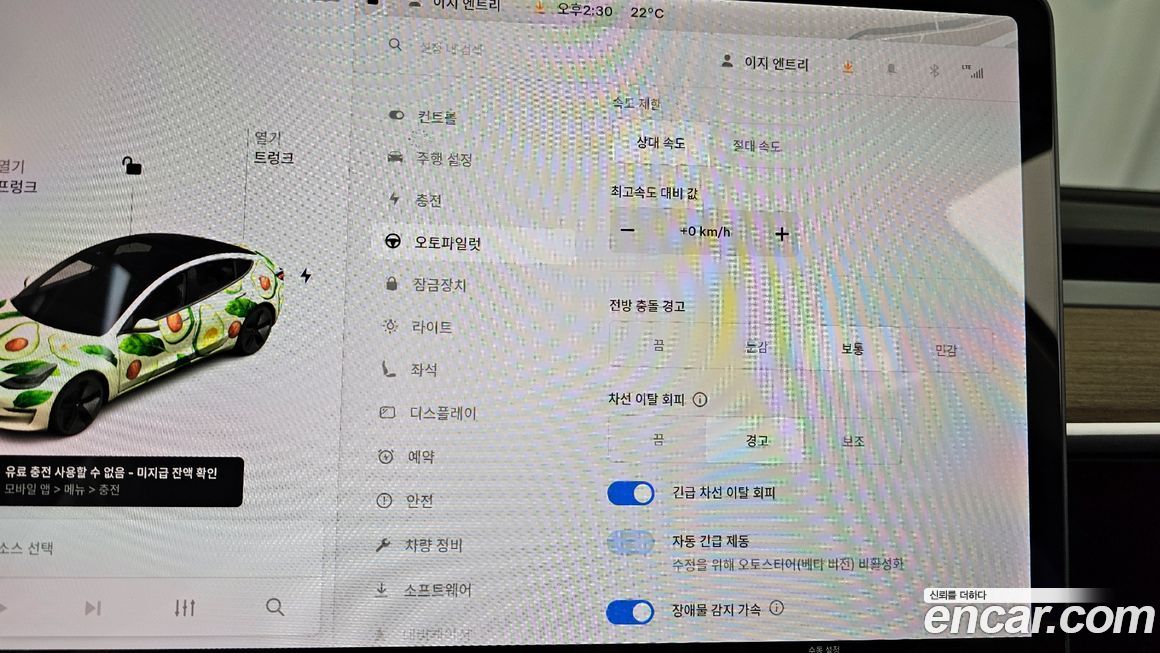This screenshot has width=1160, height=653.
Task: Set 전방 충돌 경고 to 끔
Action: [x=658, y=345]
